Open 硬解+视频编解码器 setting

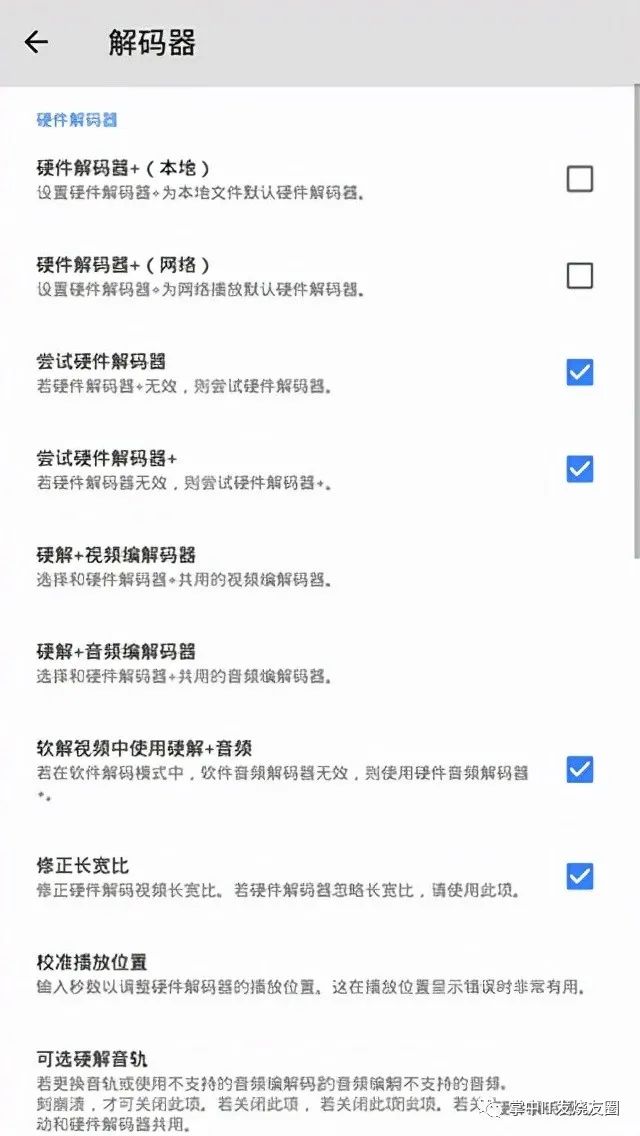pyautogui.click(x=320, y=567)
